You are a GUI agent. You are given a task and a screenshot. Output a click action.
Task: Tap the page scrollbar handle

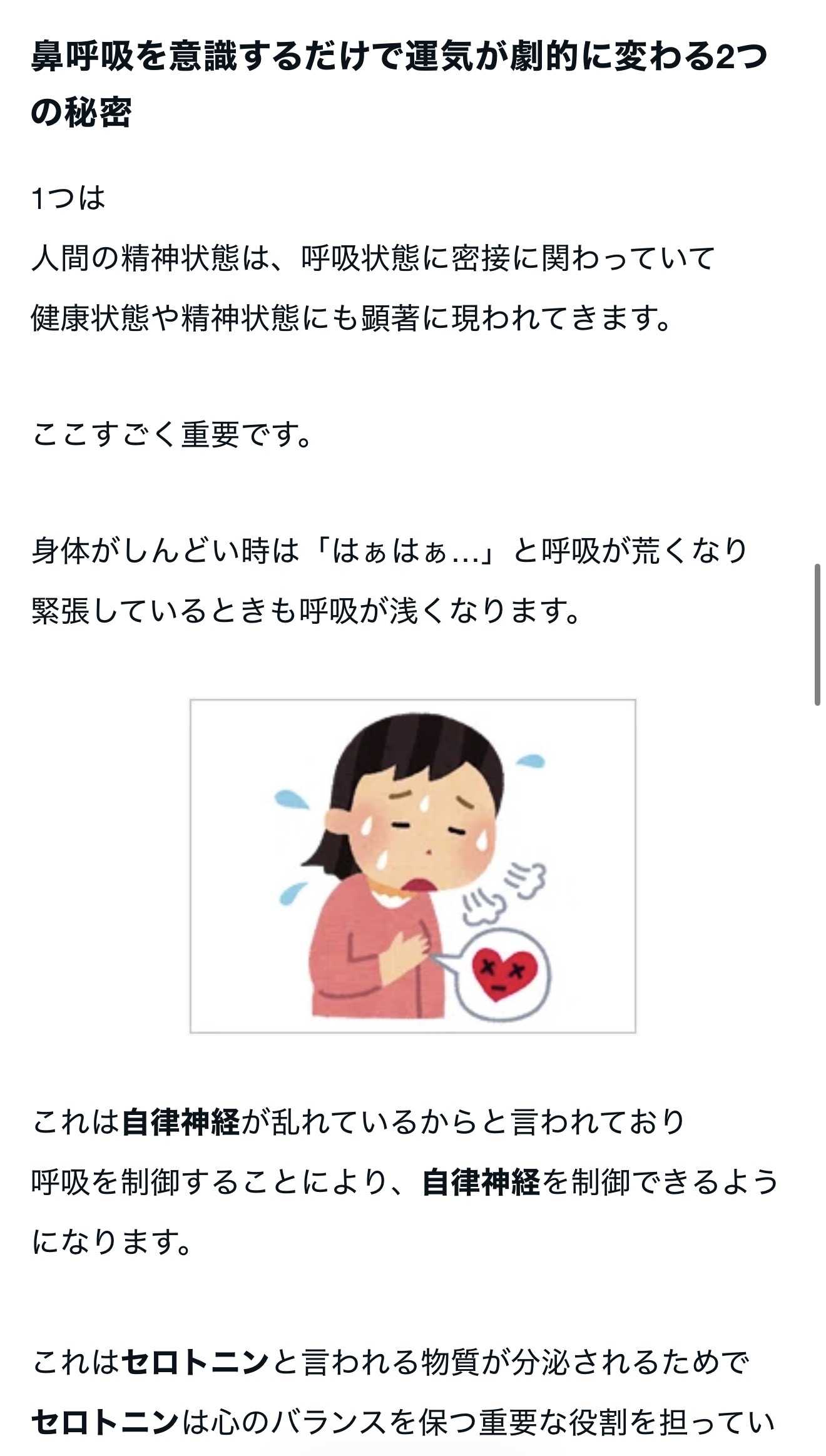[817, 634]
